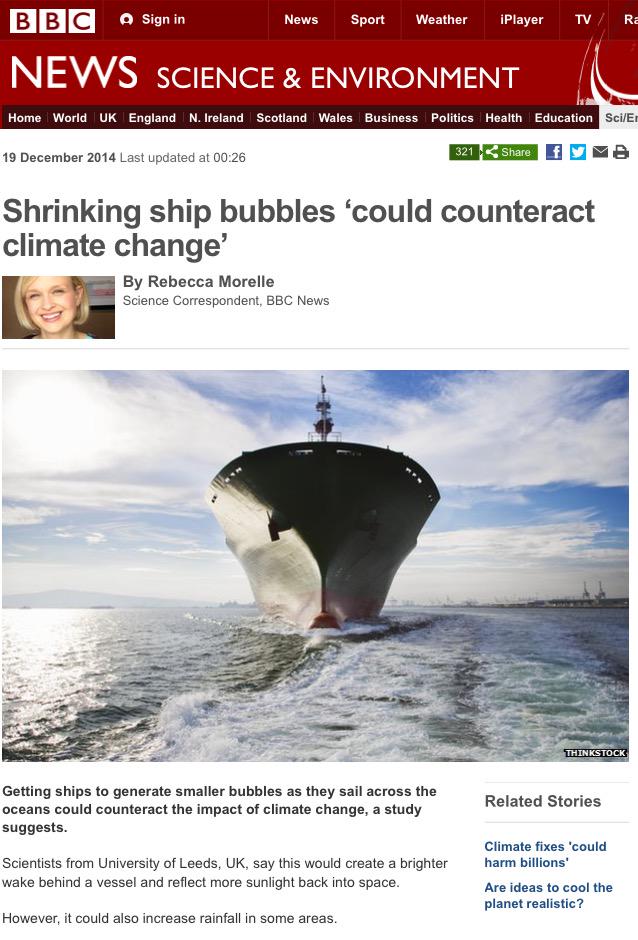Print this article

(x=621, y=152)
